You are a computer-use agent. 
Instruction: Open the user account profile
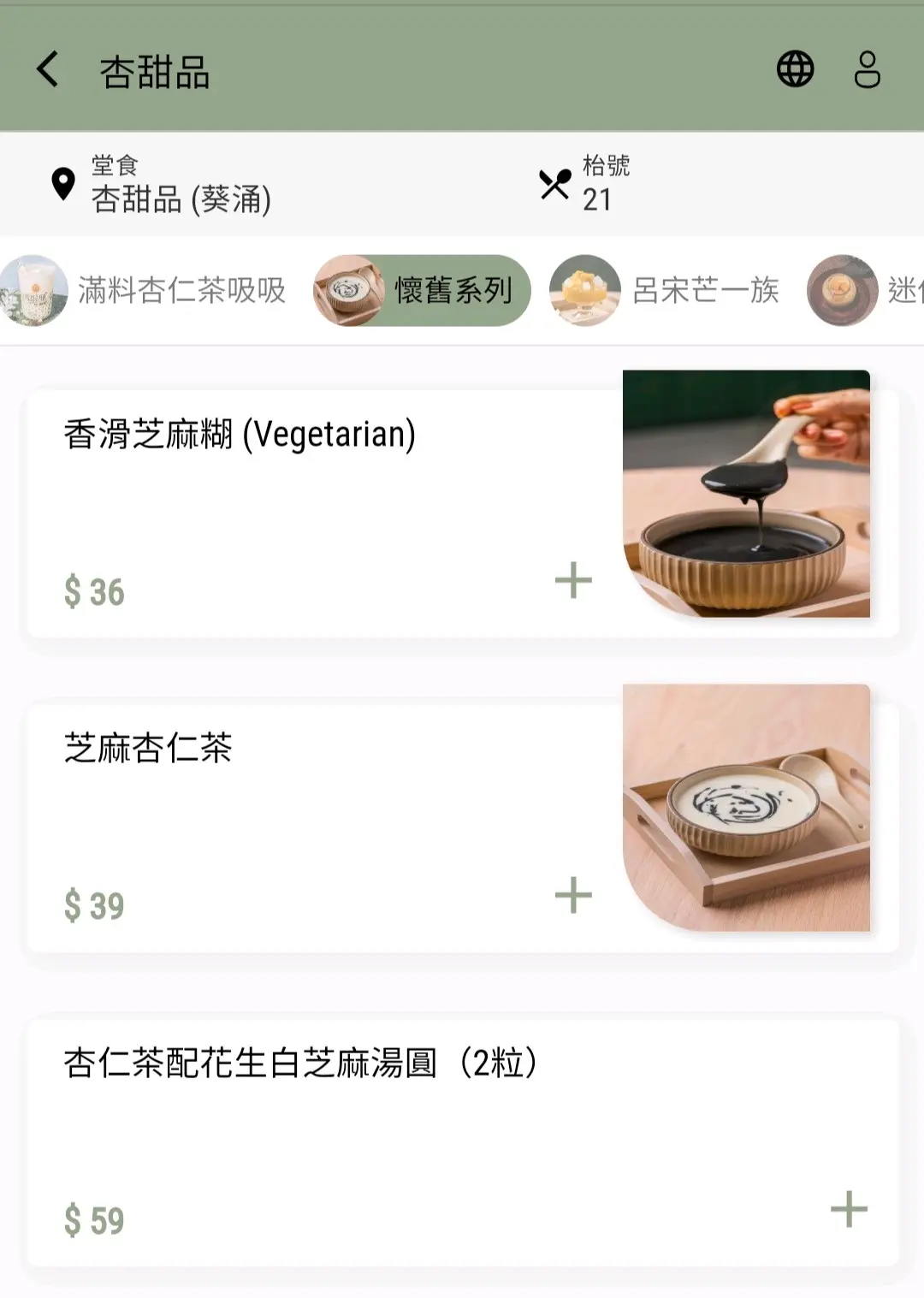(867, 69)
